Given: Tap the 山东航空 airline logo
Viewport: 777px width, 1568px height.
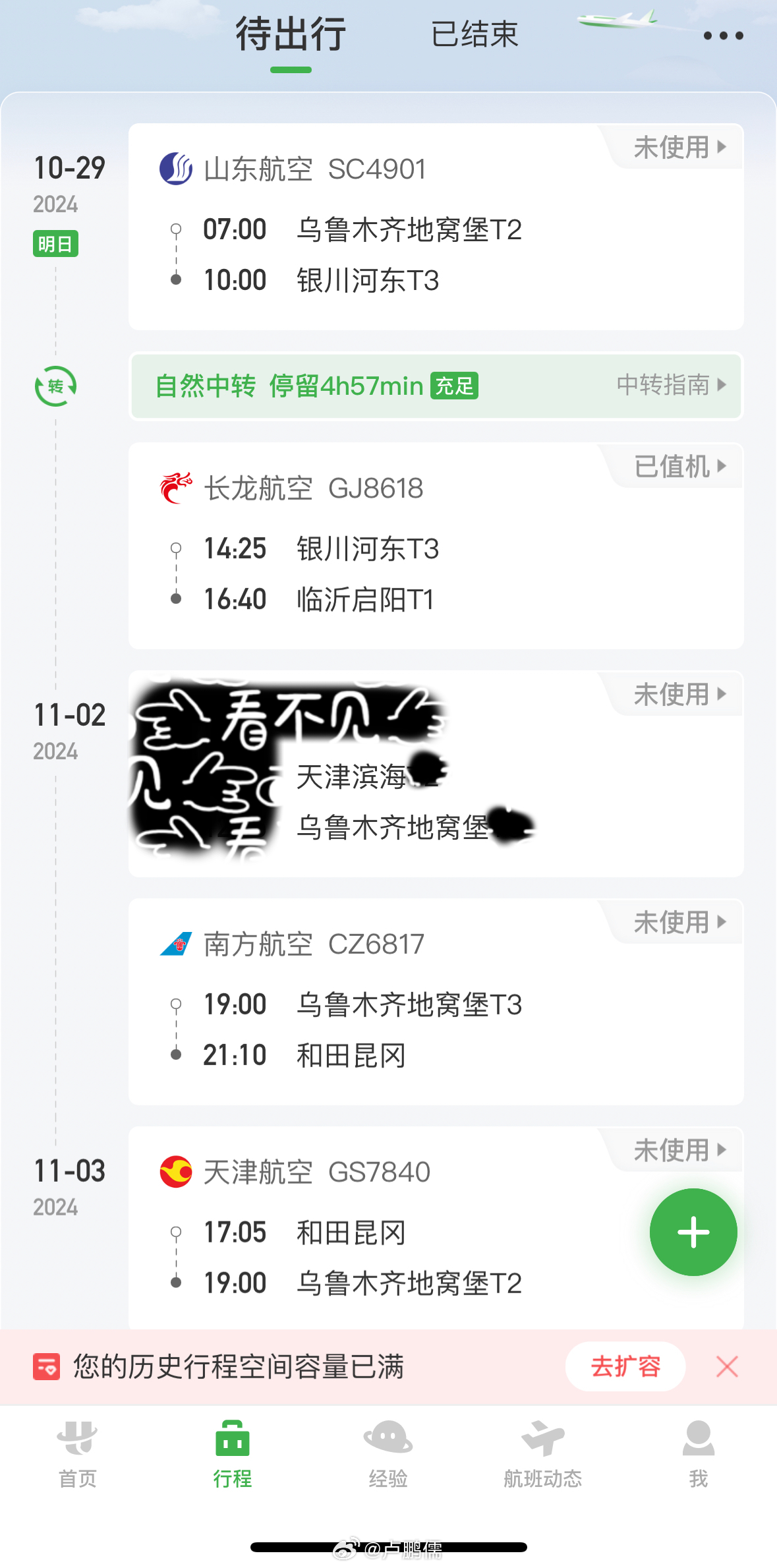Looking at the screenshot, I should coord(175,169).
